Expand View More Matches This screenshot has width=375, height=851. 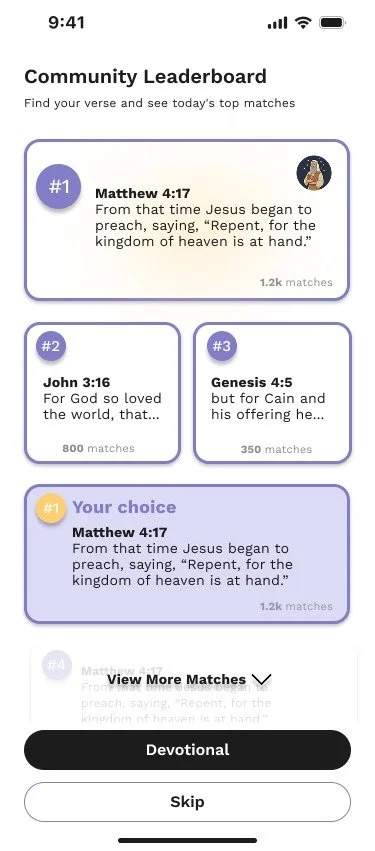188,679
